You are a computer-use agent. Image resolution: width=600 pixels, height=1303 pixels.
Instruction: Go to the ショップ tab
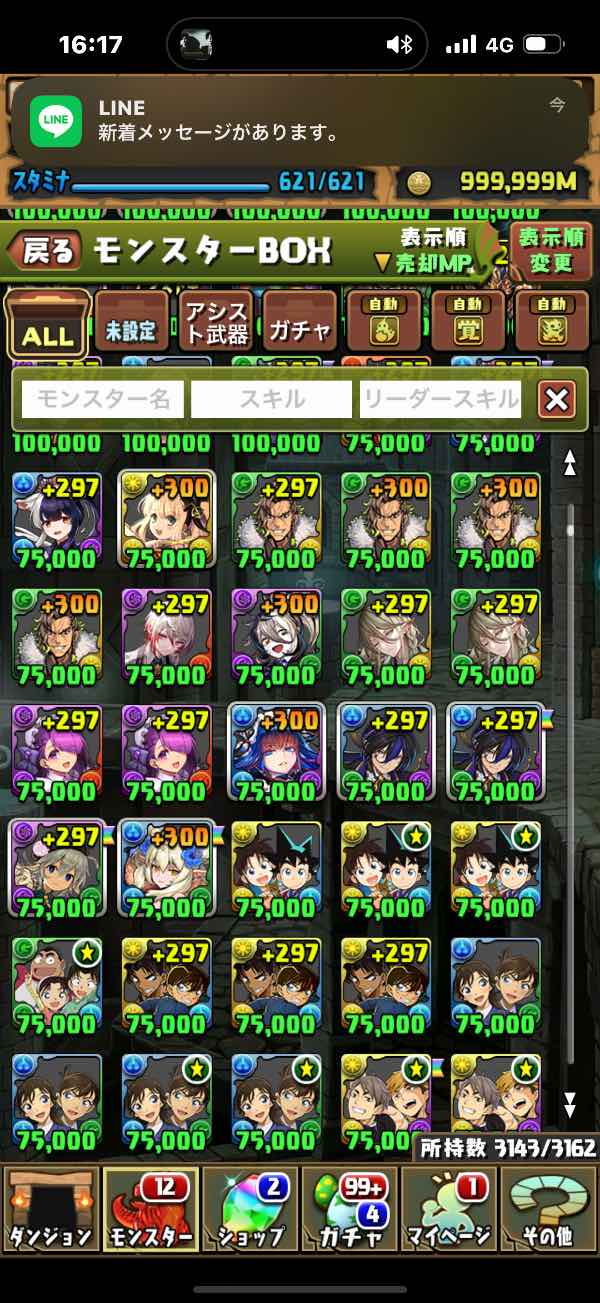[250, 1211]
